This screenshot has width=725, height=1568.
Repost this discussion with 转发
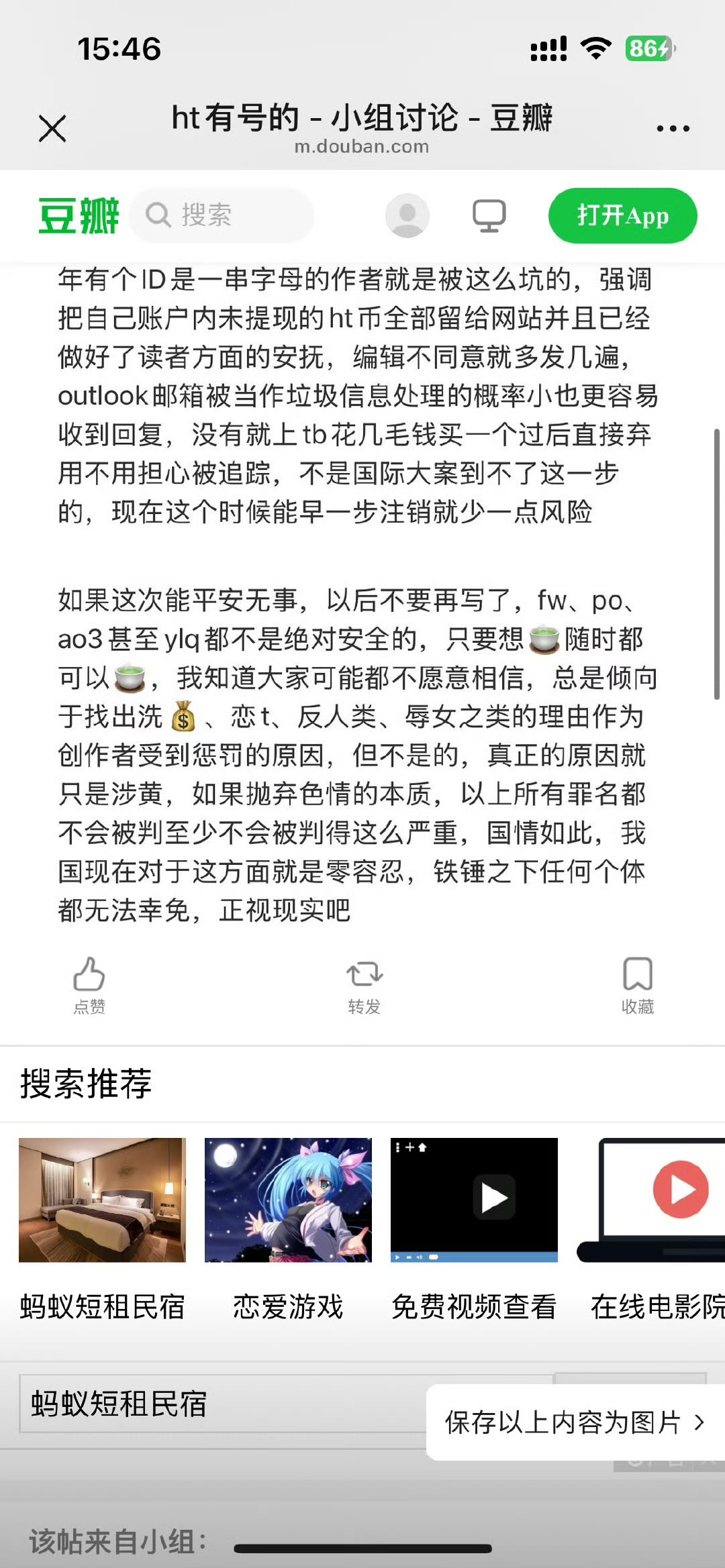pos(364,984)
